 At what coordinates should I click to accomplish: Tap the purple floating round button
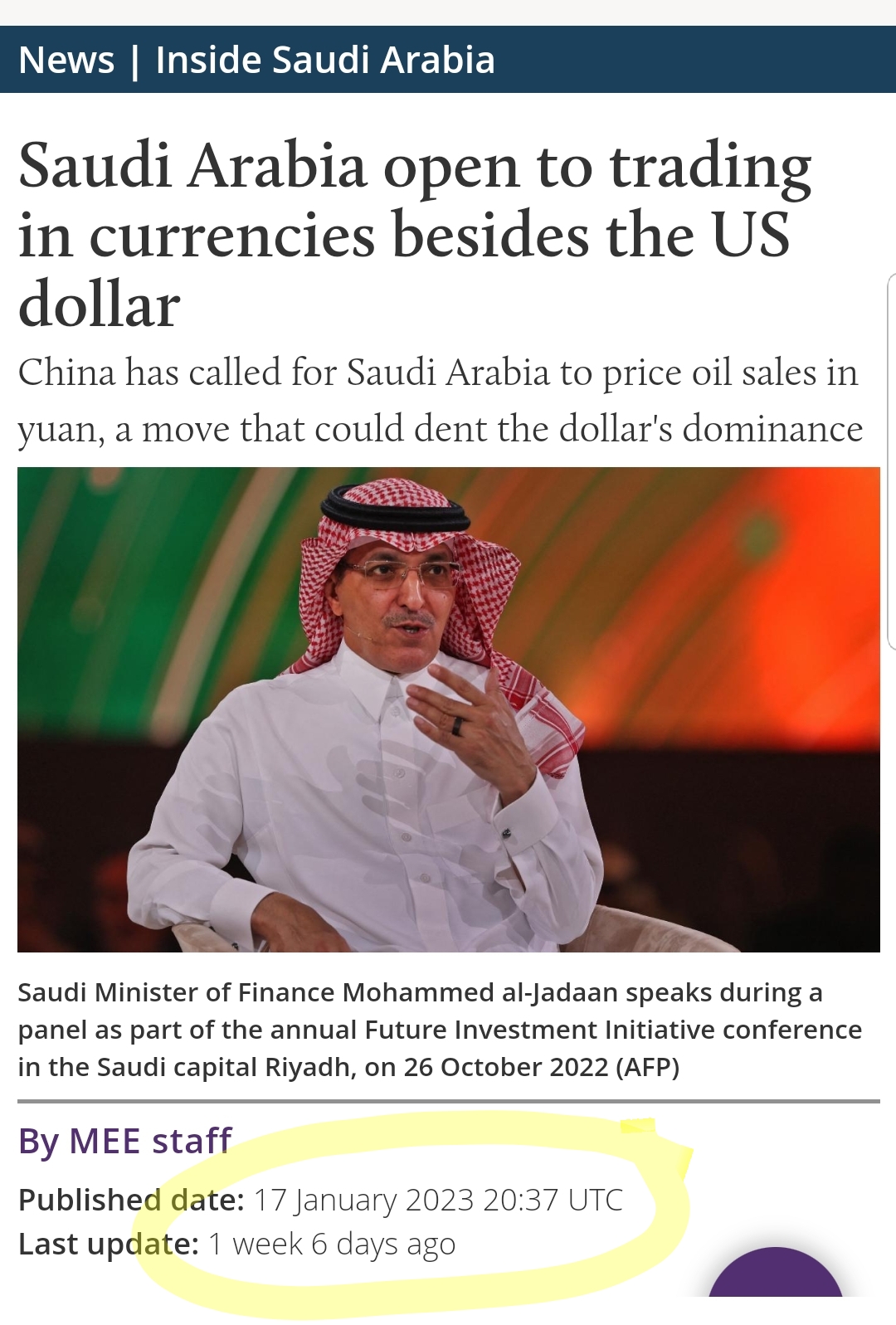click(x=775, y=1276)
